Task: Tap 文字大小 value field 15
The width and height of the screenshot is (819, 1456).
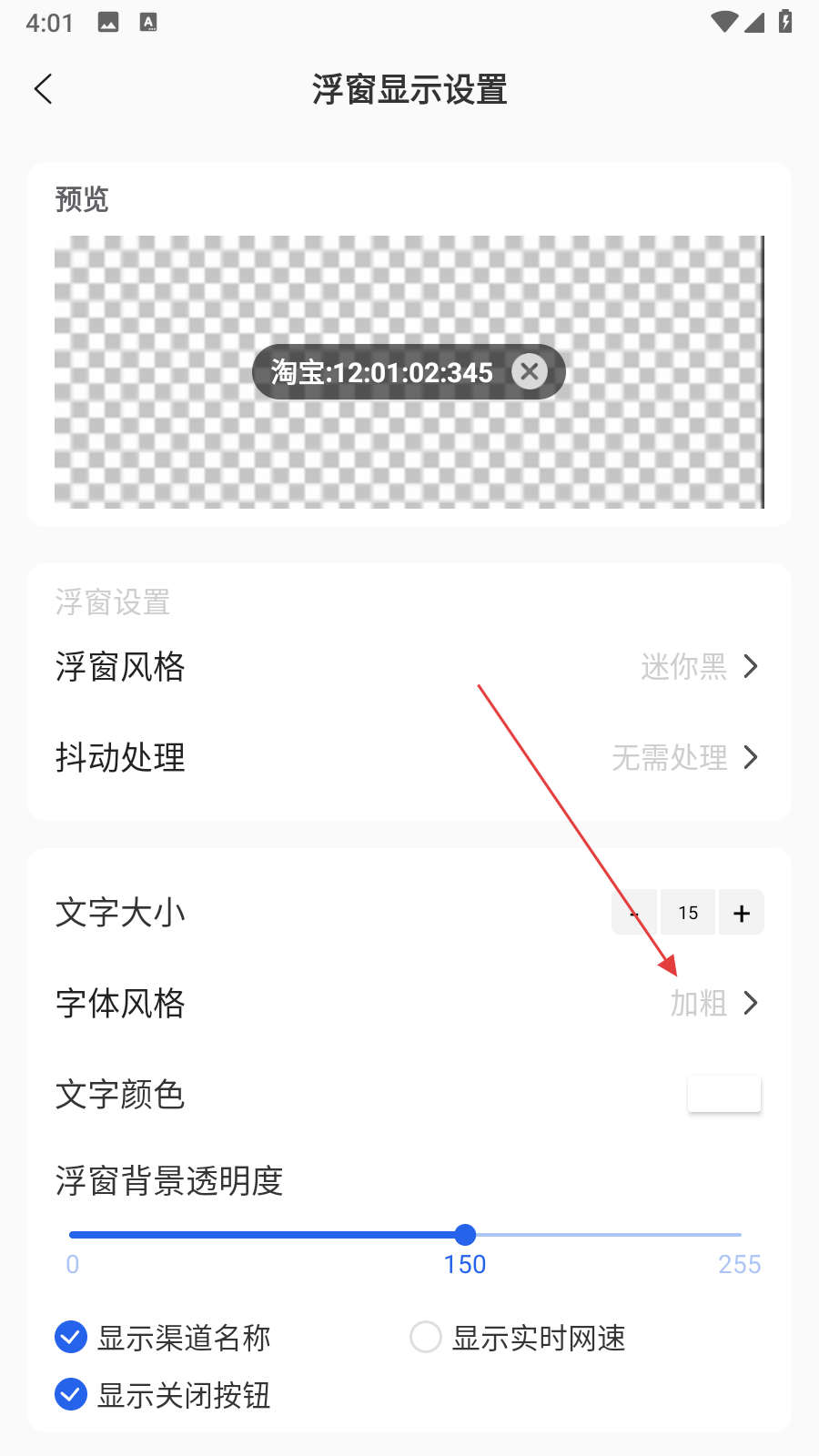Action: (x=688, y=913)
